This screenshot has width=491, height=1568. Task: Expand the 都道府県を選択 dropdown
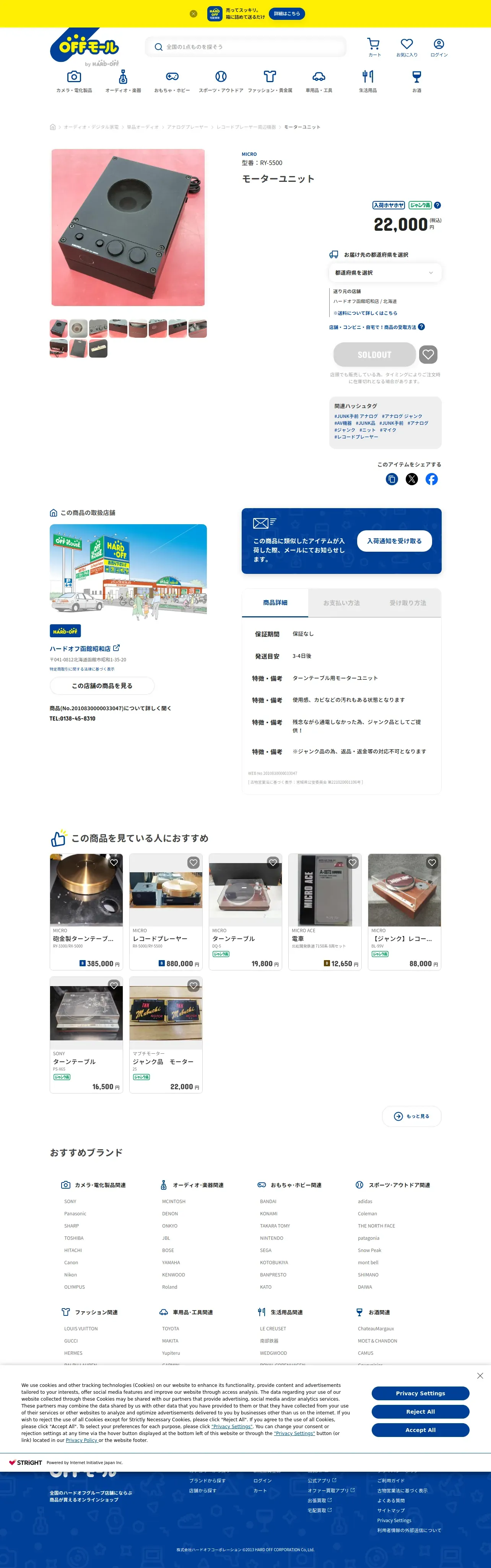coord(384,273)
